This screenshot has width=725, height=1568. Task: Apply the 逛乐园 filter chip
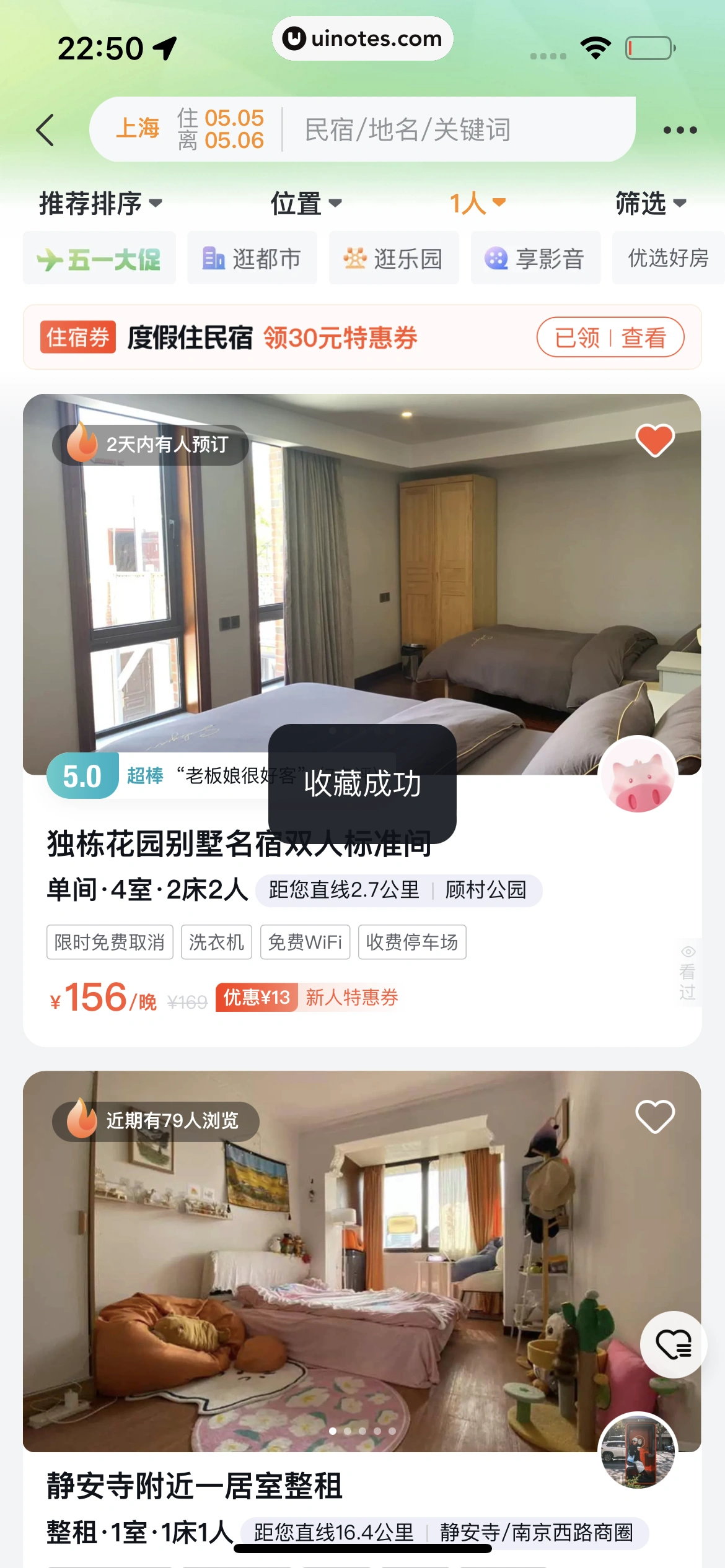[393, 258]
